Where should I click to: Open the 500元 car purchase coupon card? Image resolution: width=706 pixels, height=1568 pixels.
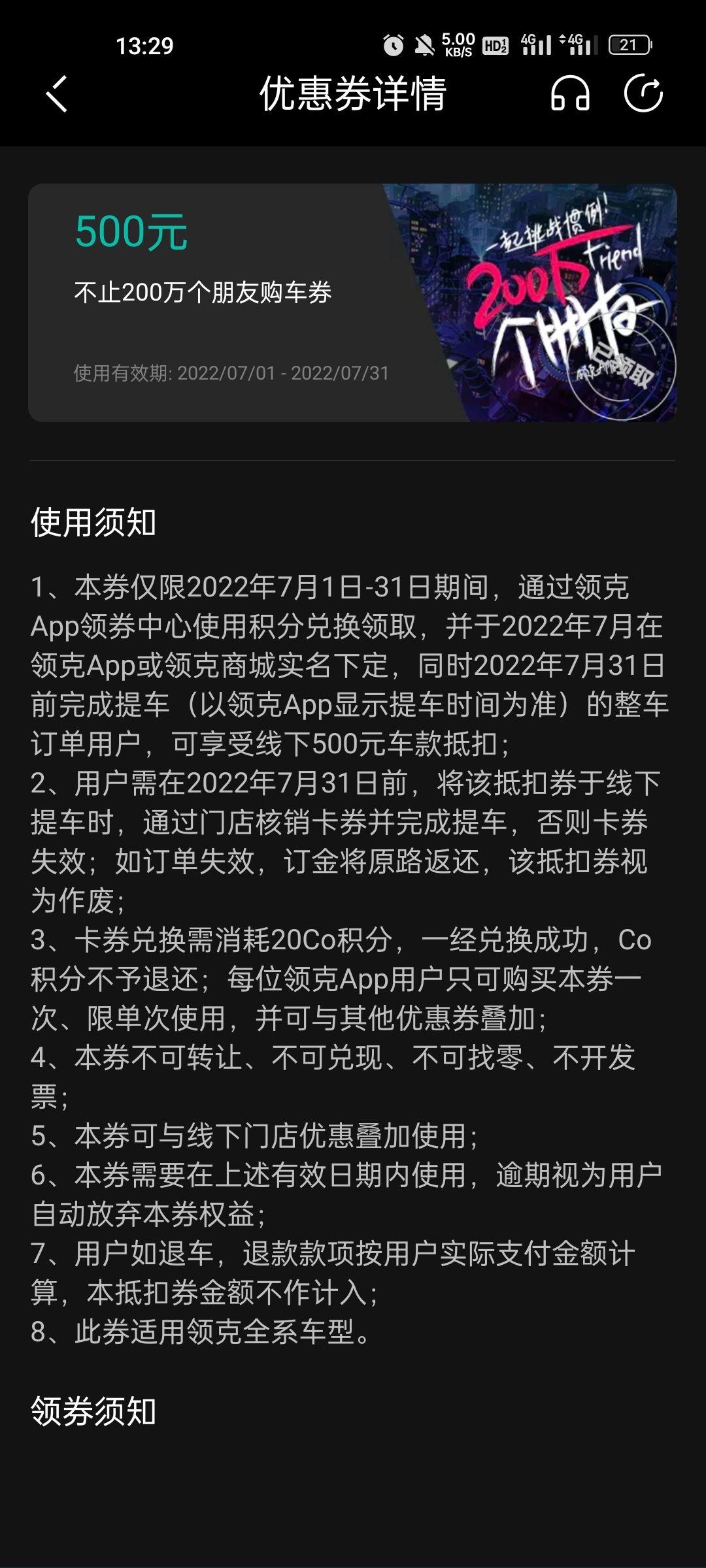(352, 302)
